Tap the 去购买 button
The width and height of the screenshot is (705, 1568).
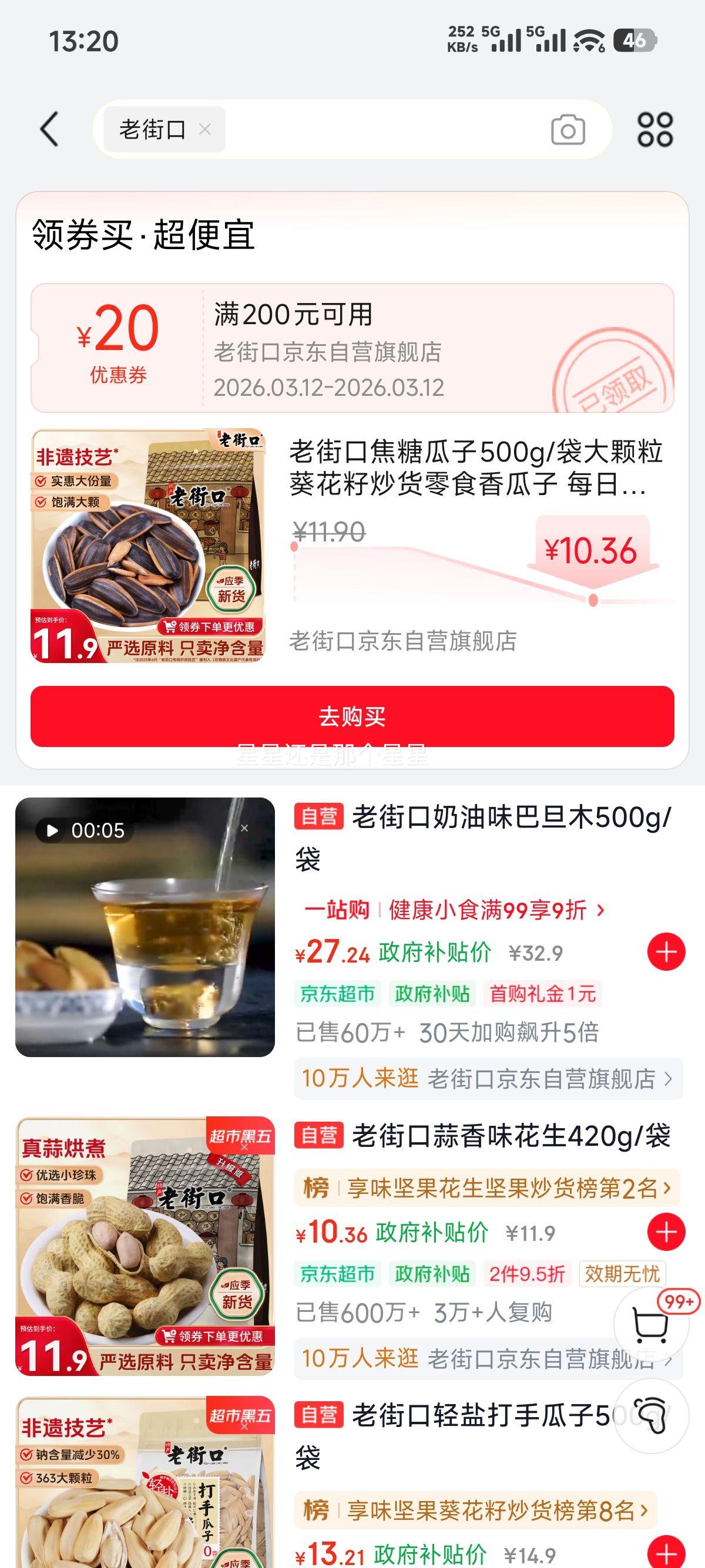click(352, 716)
